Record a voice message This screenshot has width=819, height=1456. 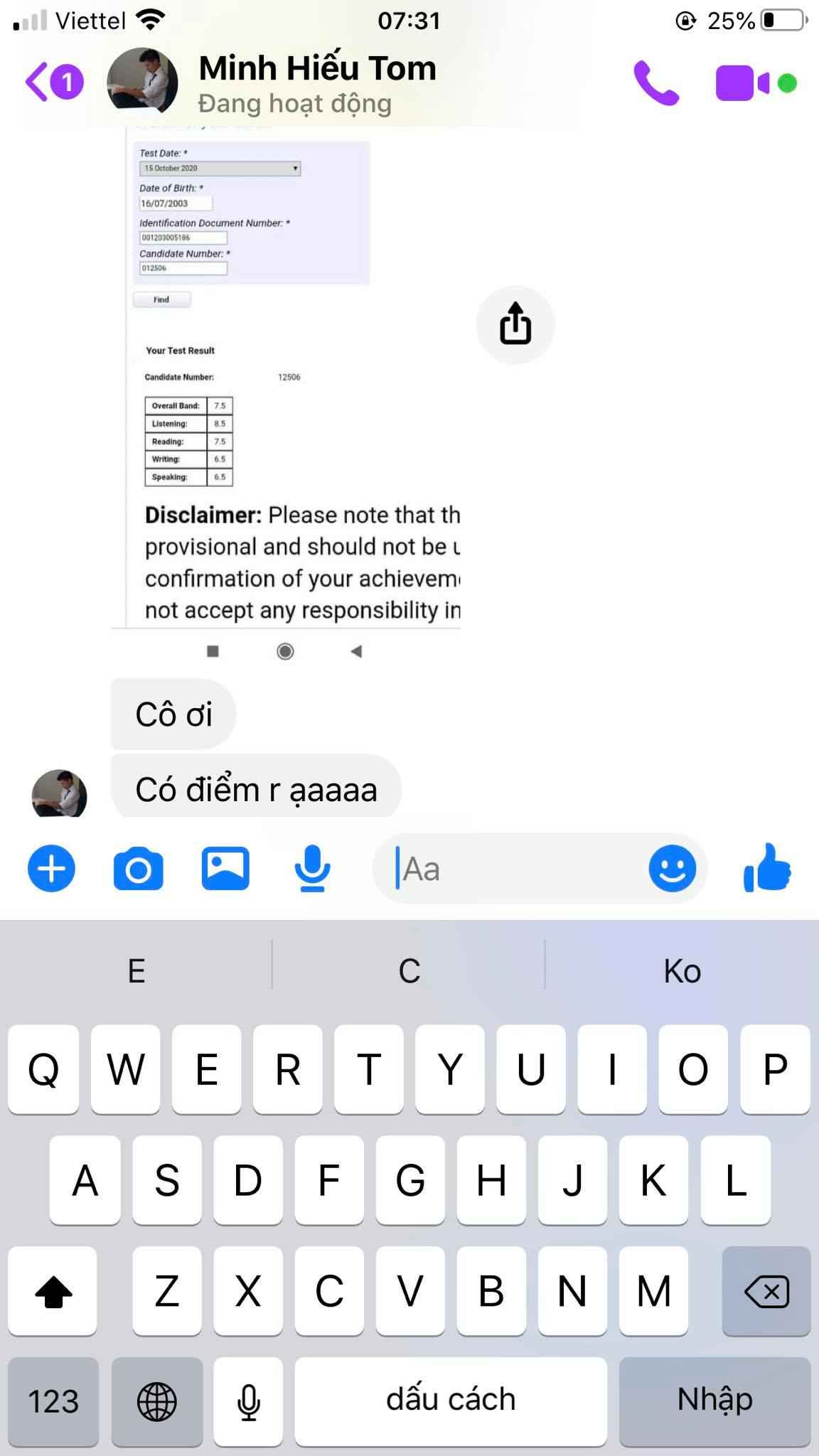[312, 869]
